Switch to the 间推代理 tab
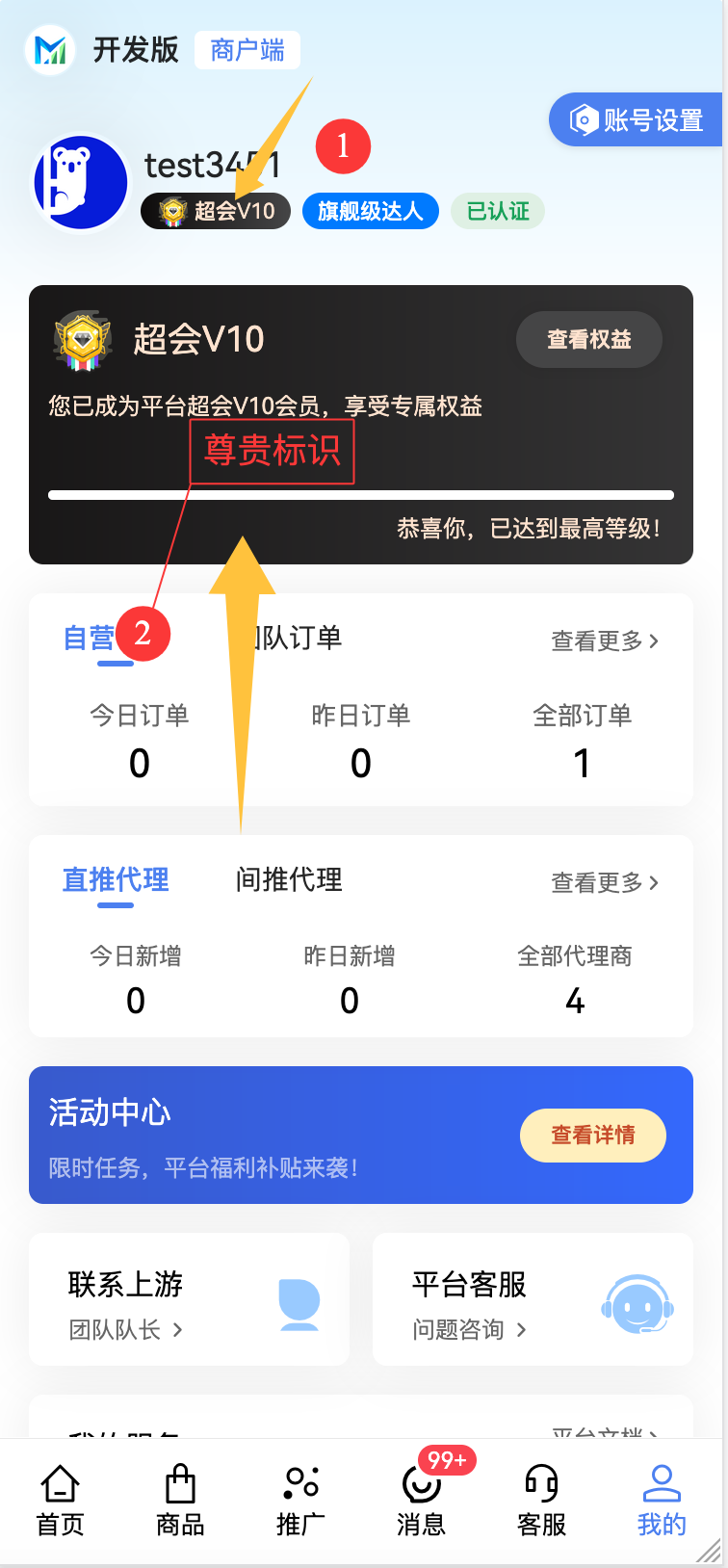728x1568 pixels. coord(289,879)
